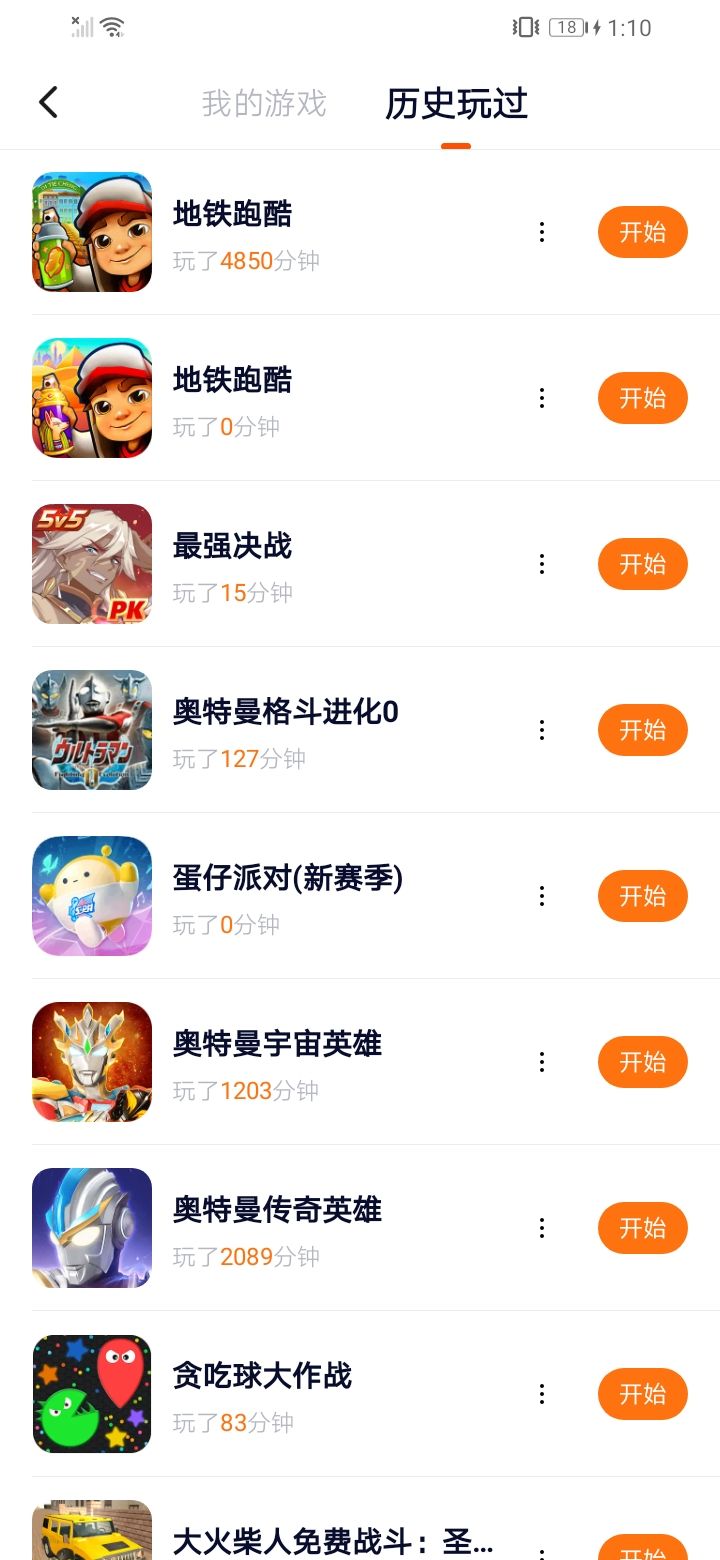Open the three-dot menu for 蛋仔派对(新赛季)

(542, 896)
